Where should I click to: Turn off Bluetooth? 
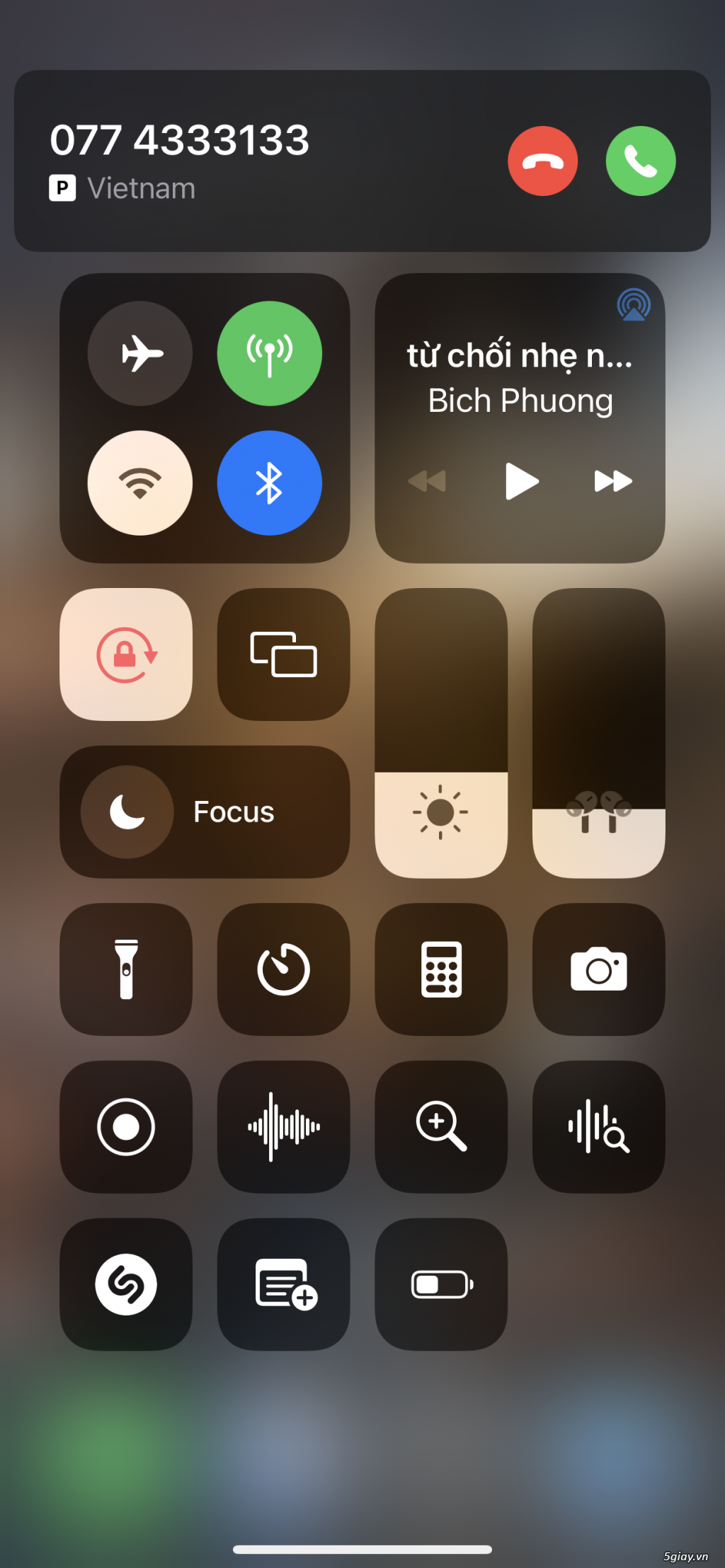click(x=269, y=483)
